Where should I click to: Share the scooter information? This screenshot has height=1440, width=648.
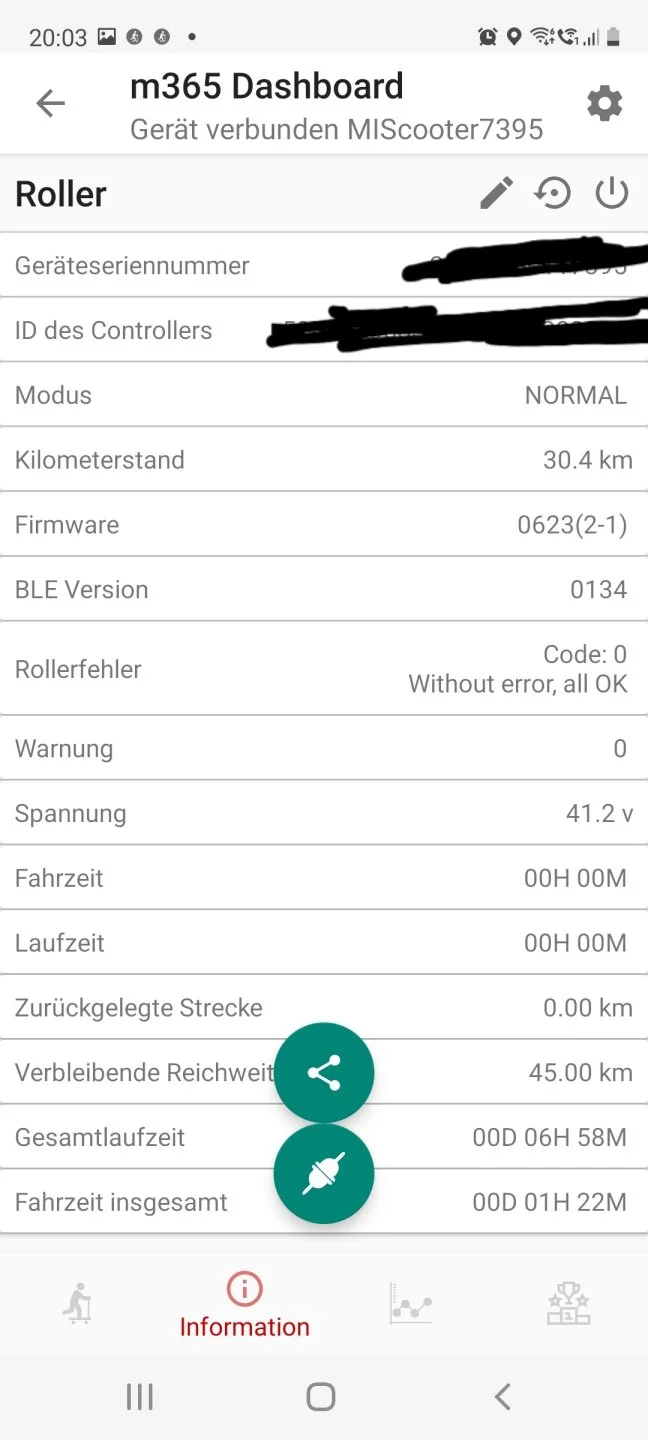tap(324, 1072)
